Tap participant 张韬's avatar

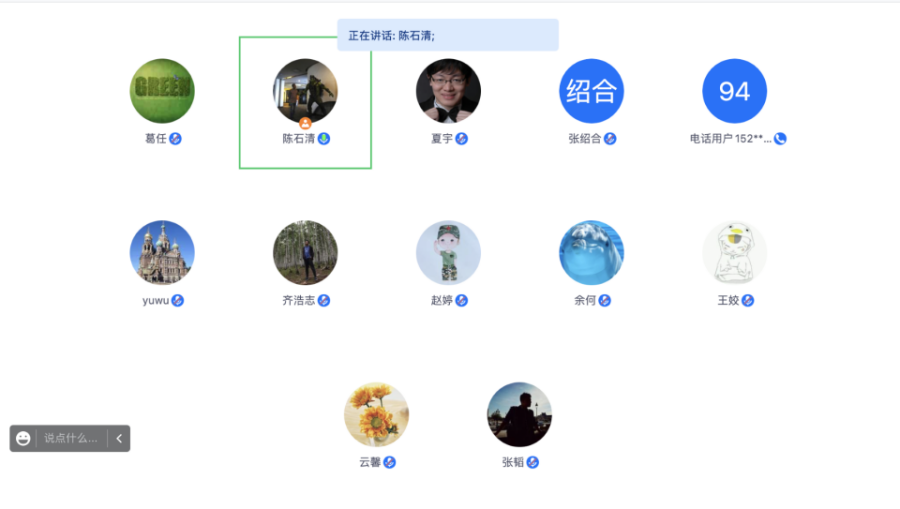point(519,414)
